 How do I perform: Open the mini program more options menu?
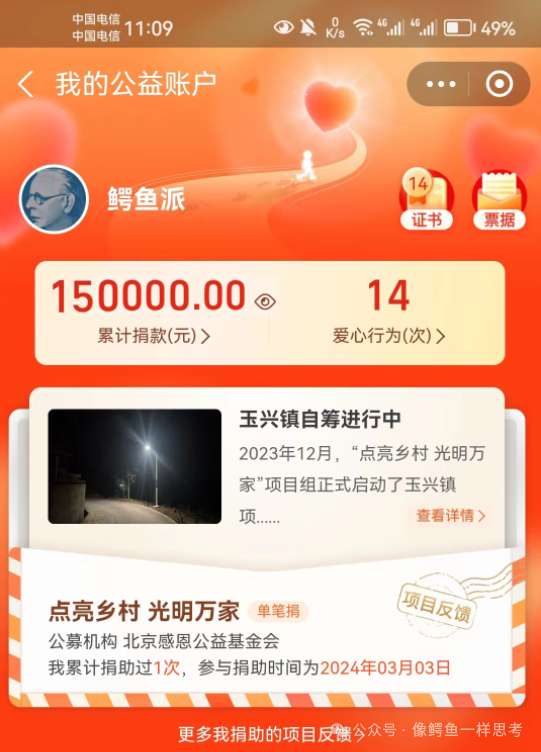[441, 84]
